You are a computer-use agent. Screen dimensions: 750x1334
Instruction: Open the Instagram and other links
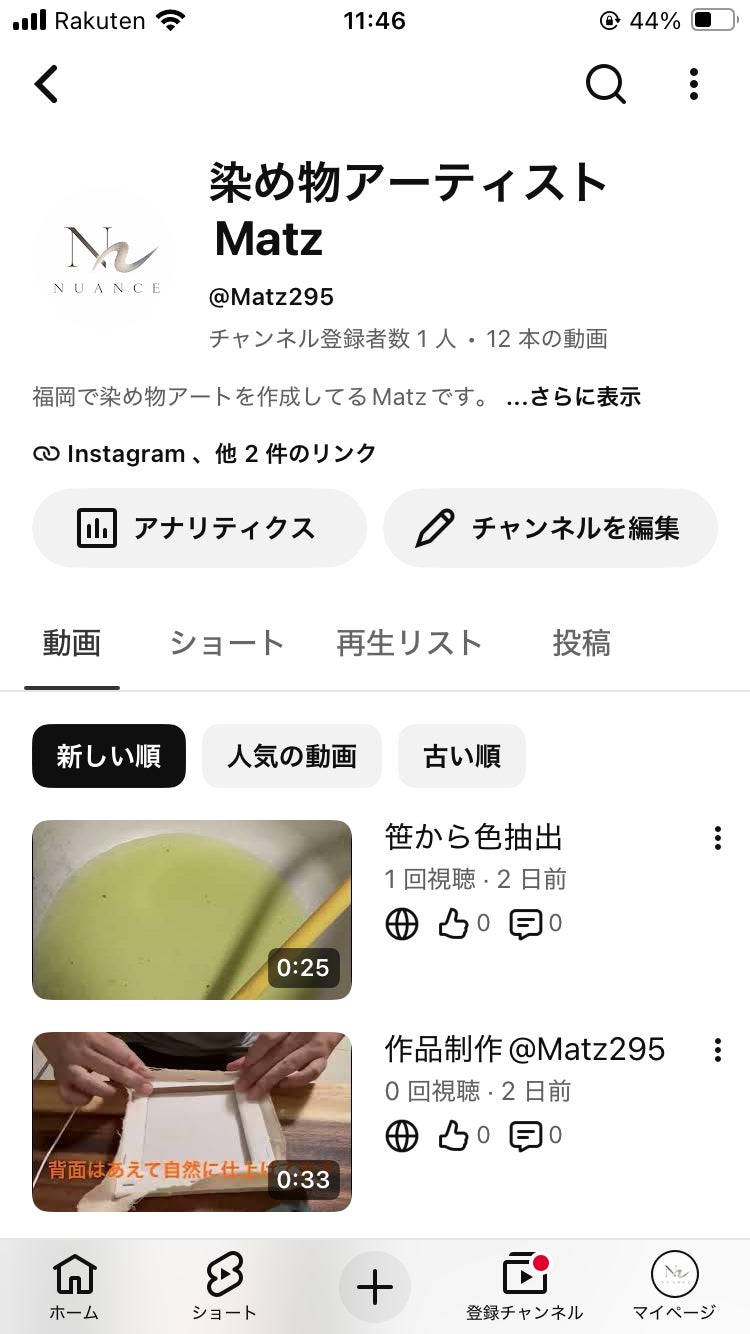coord(204,454)
